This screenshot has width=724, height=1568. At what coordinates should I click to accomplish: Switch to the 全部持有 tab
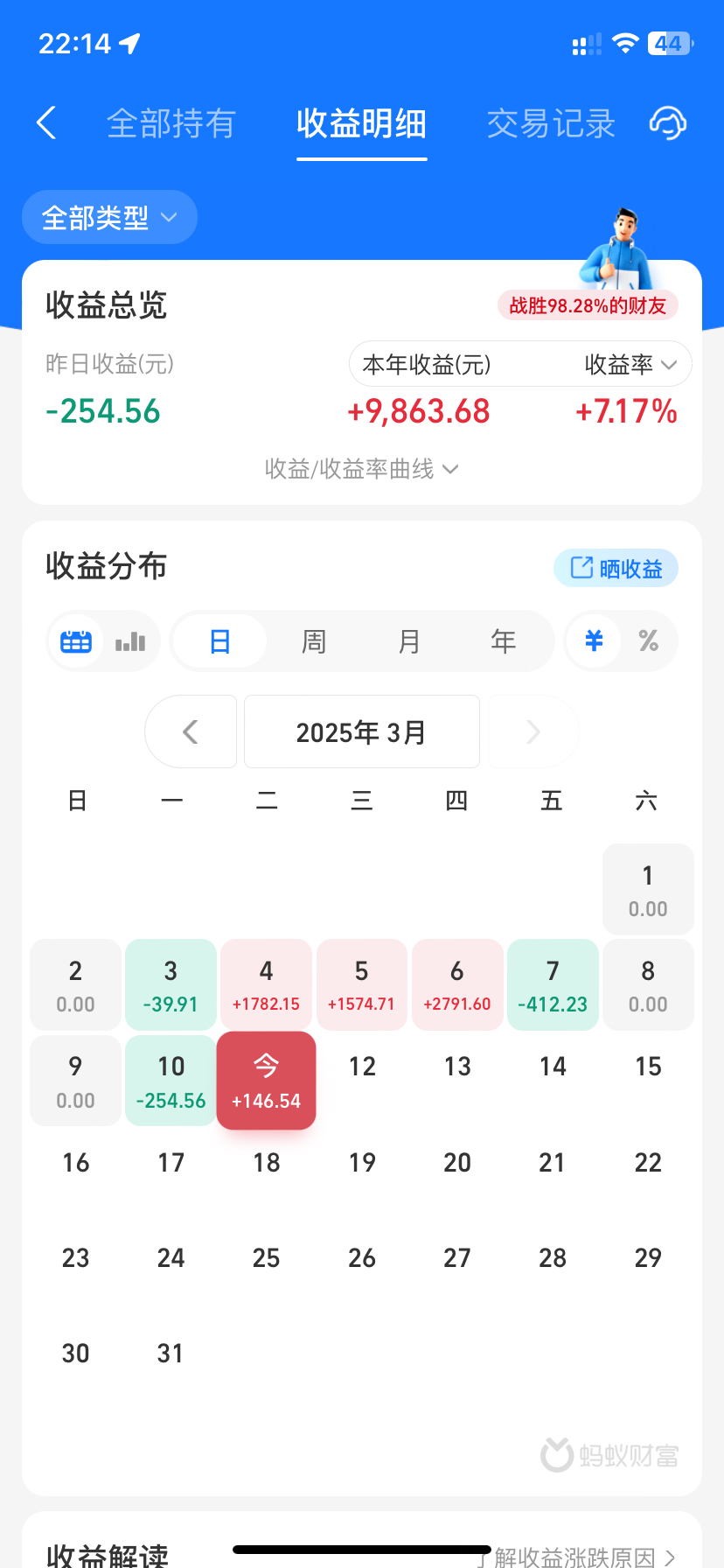tap(171, 123)
